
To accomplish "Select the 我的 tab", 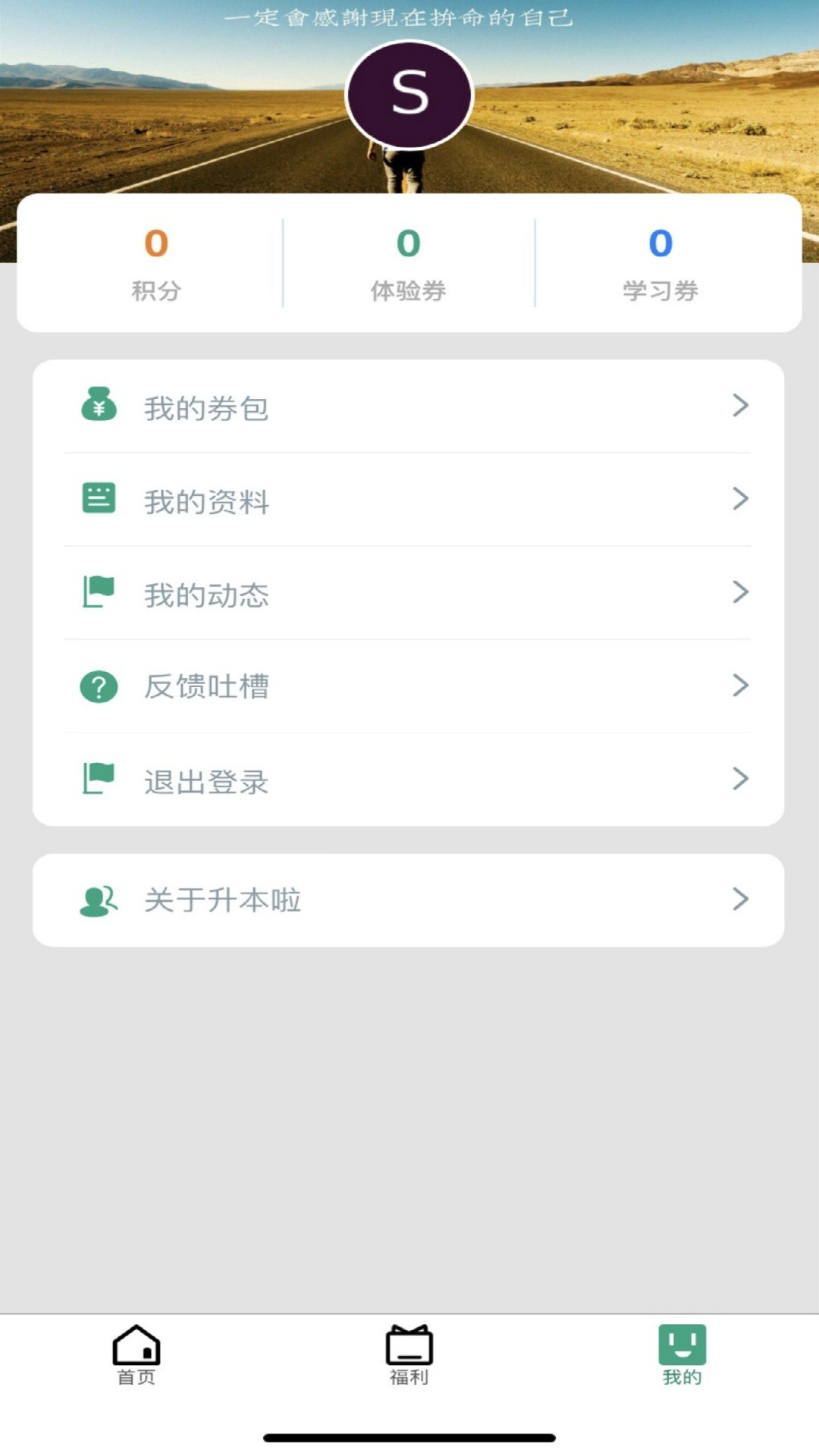I will [682, 1354].
